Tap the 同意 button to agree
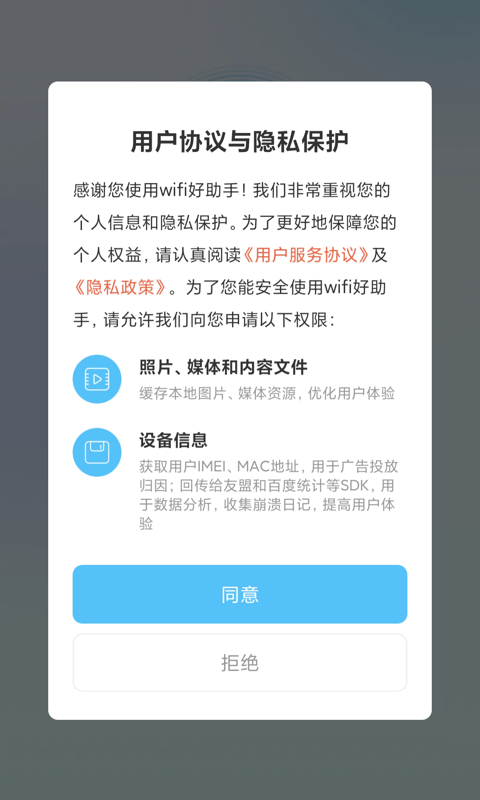The width and height of the screenshot is (480, 800). click(x=240, y=594)
